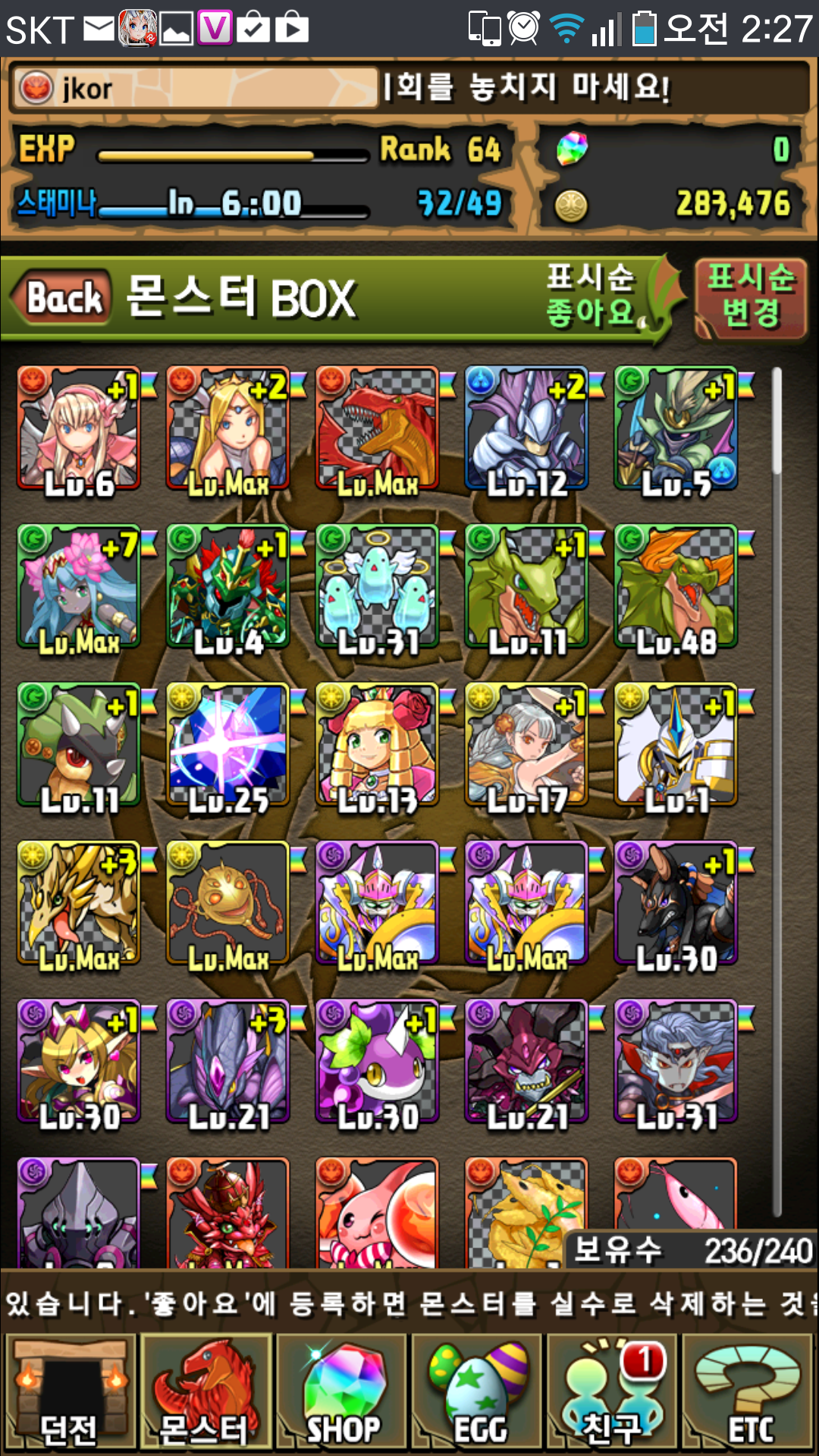
Task: Open the glowing blue gem Lv.25
Action: tap(228, 744)
